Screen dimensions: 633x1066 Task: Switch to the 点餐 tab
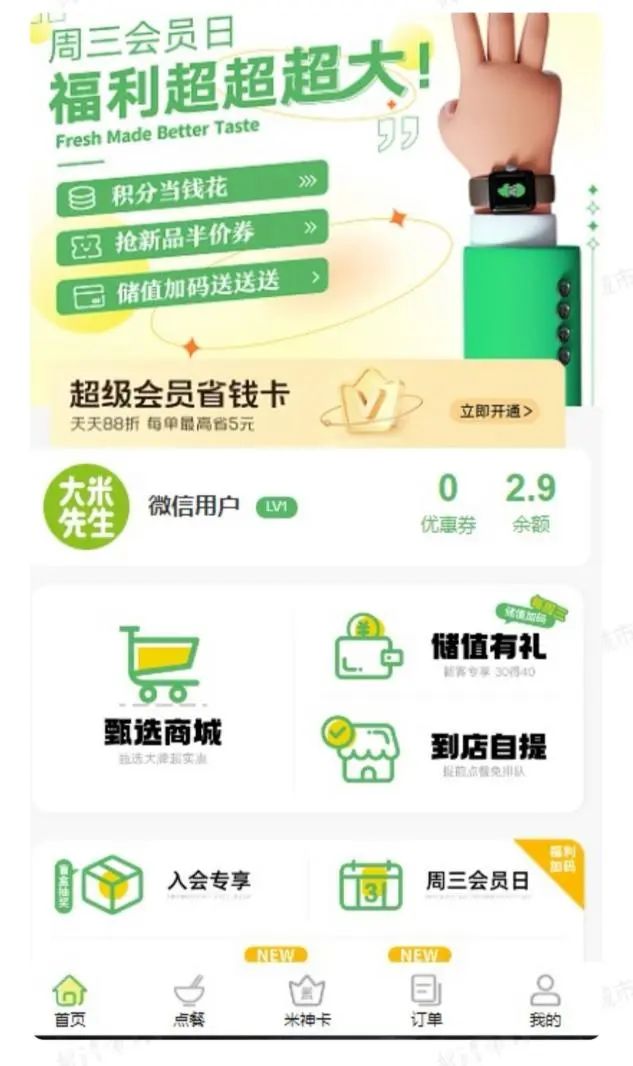click(x=189, y=1002)
